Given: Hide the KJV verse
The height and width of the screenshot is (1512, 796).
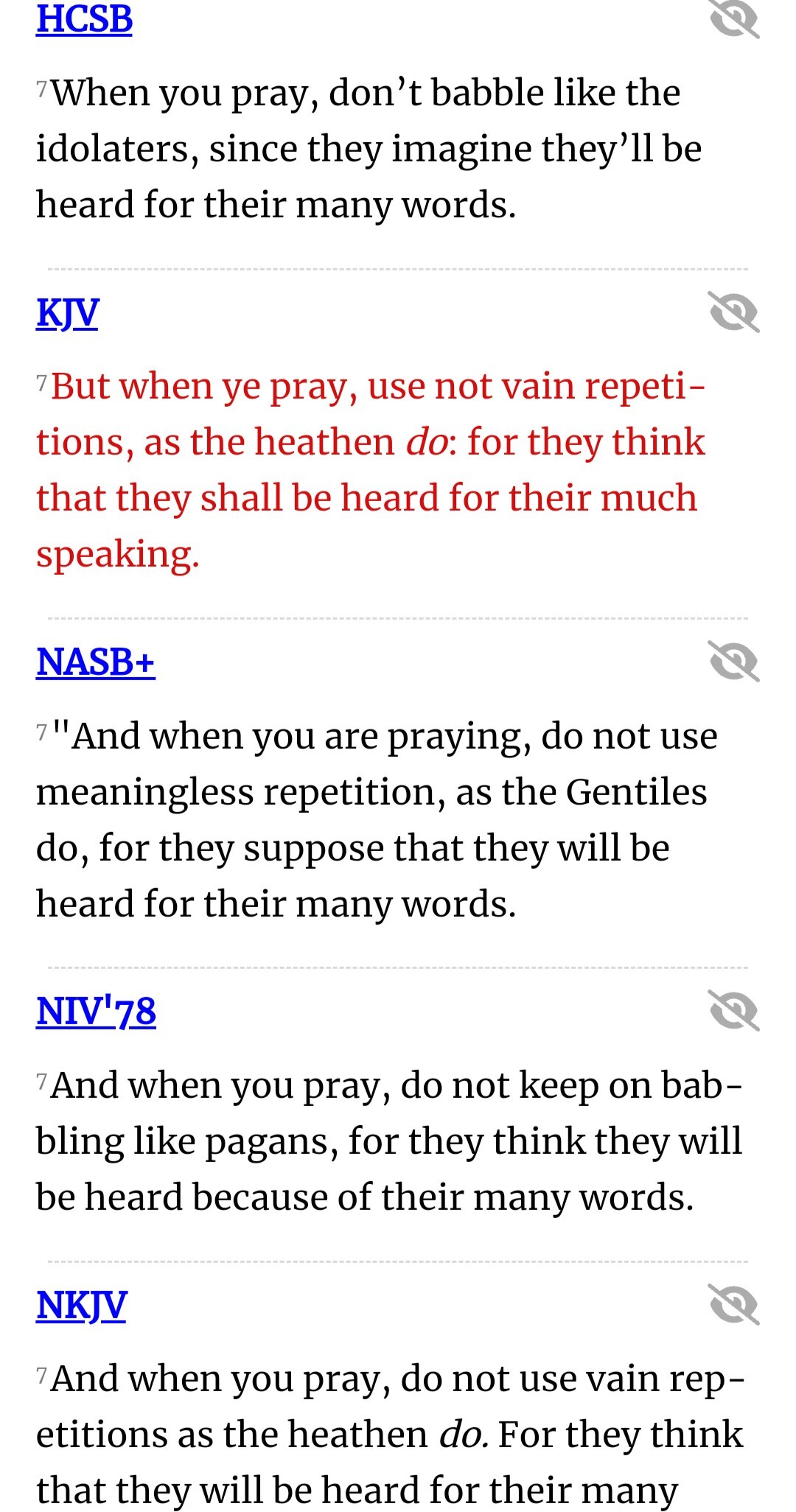Looking at the screenshot, I should pos(733,312).
